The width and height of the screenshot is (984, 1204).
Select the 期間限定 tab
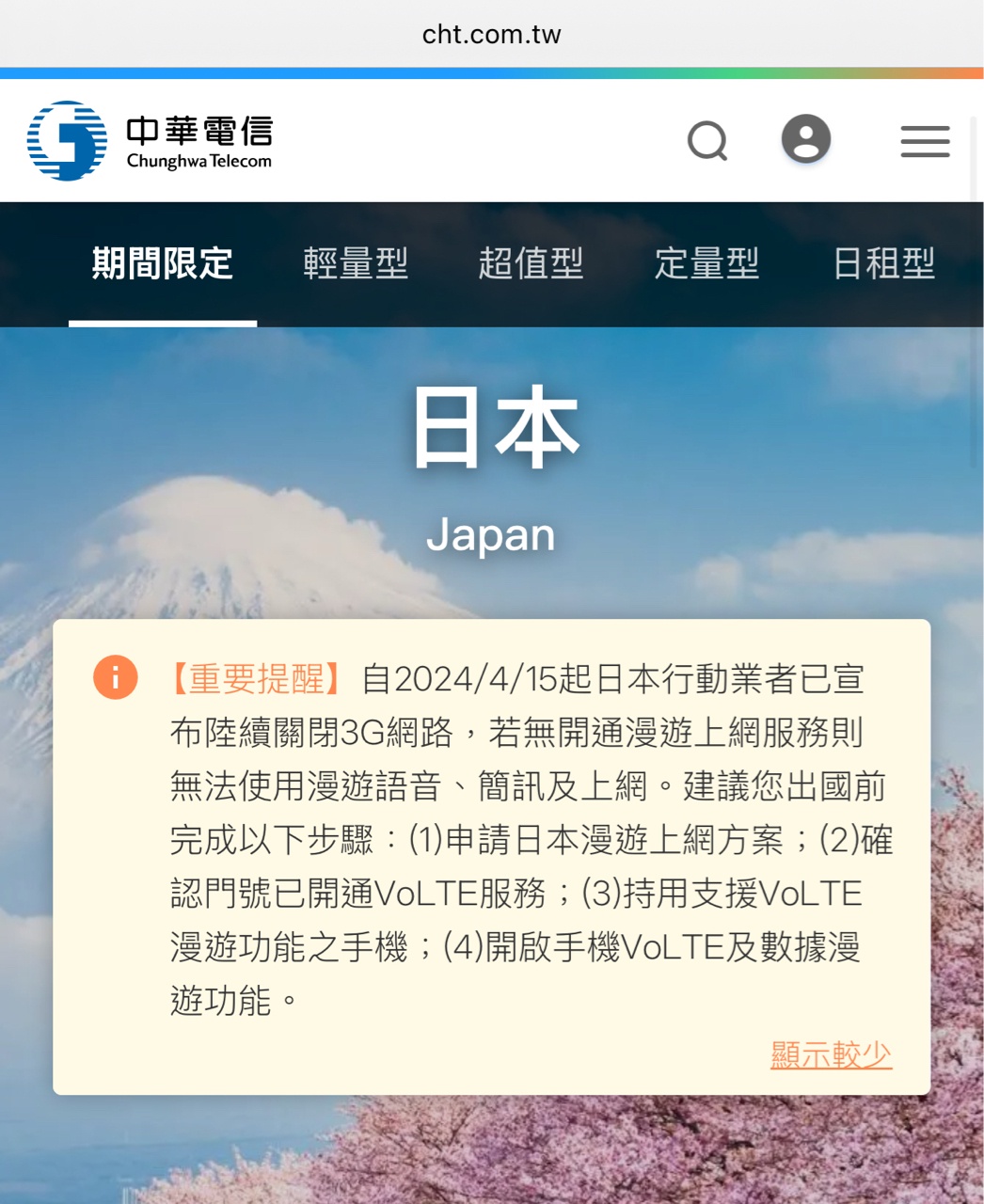pos(163,263)
